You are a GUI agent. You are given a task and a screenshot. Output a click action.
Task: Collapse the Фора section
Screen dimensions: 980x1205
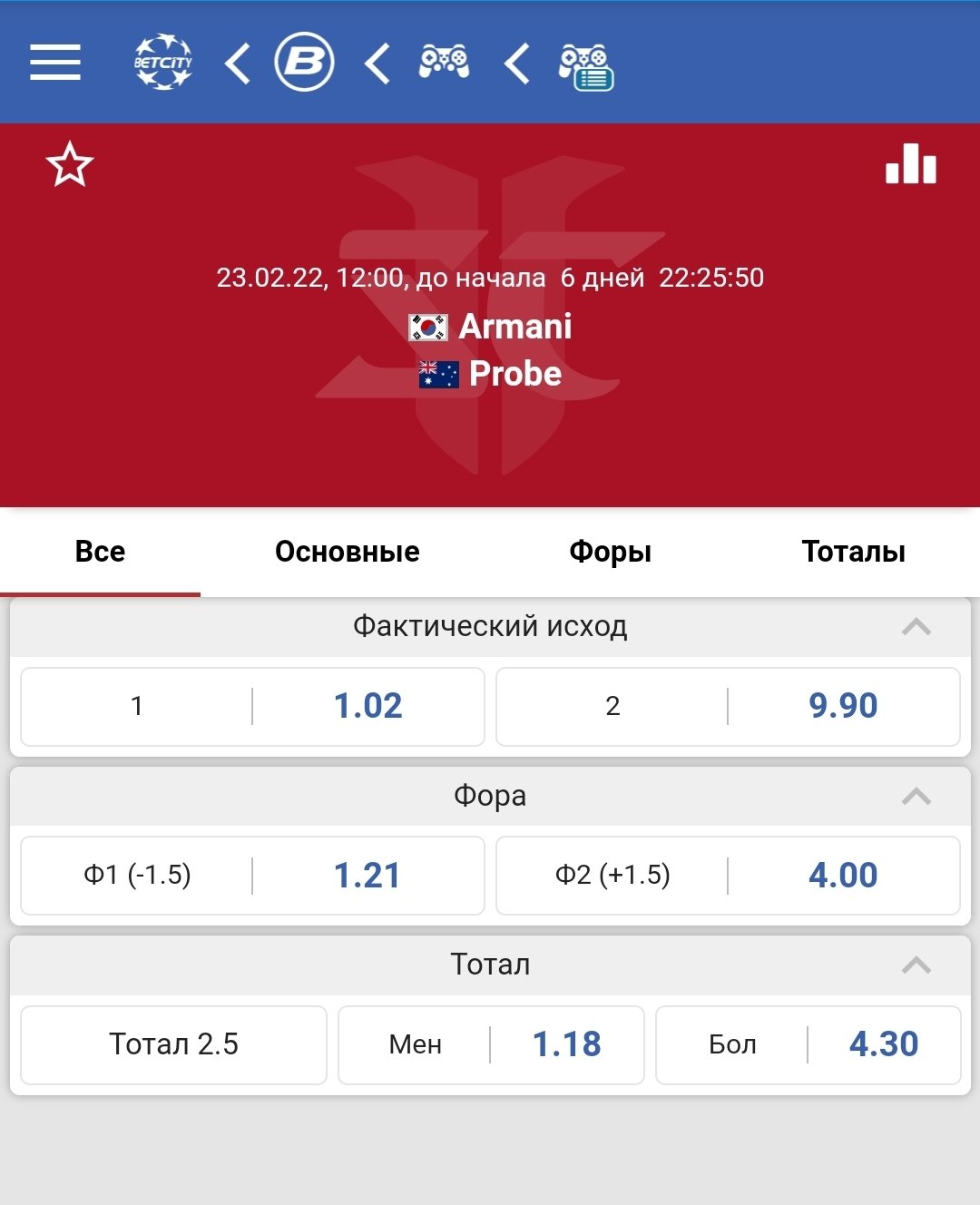tap(916, 797)
